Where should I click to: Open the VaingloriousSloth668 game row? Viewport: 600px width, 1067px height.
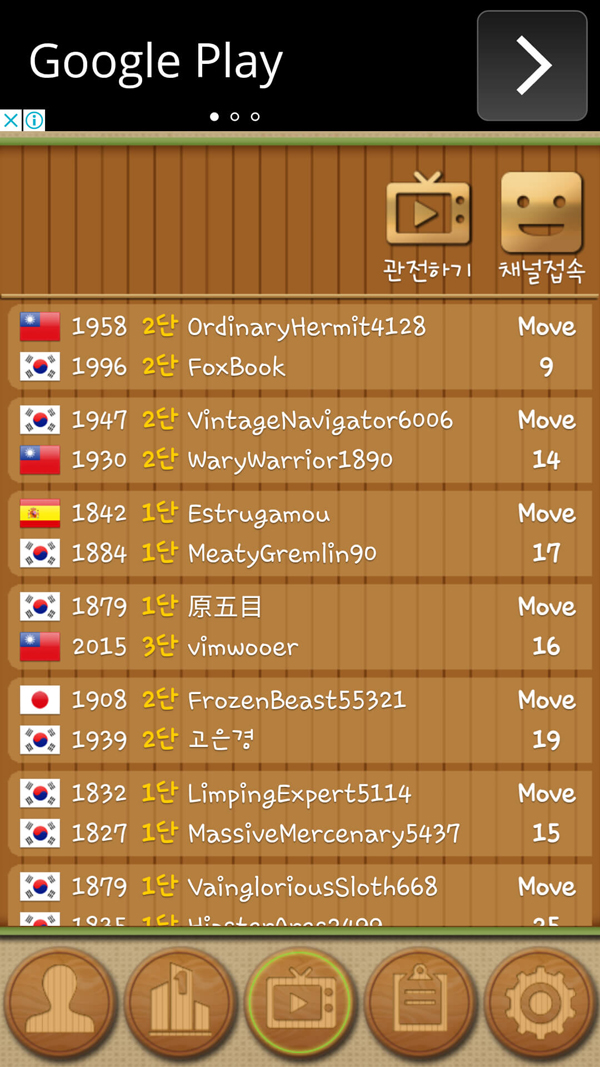[299, 896]
